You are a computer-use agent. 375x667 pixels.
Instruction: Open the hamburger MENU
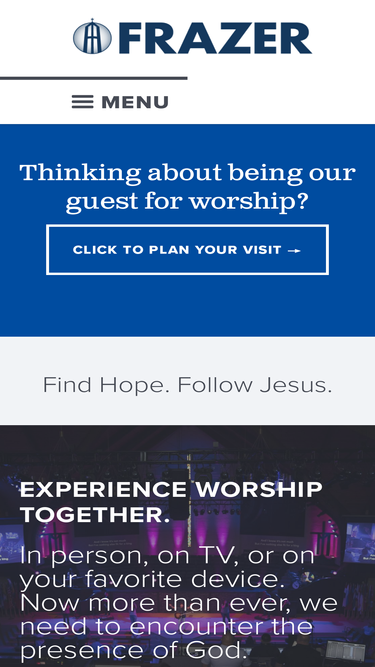pyautogui.click(x=120, y=102)
